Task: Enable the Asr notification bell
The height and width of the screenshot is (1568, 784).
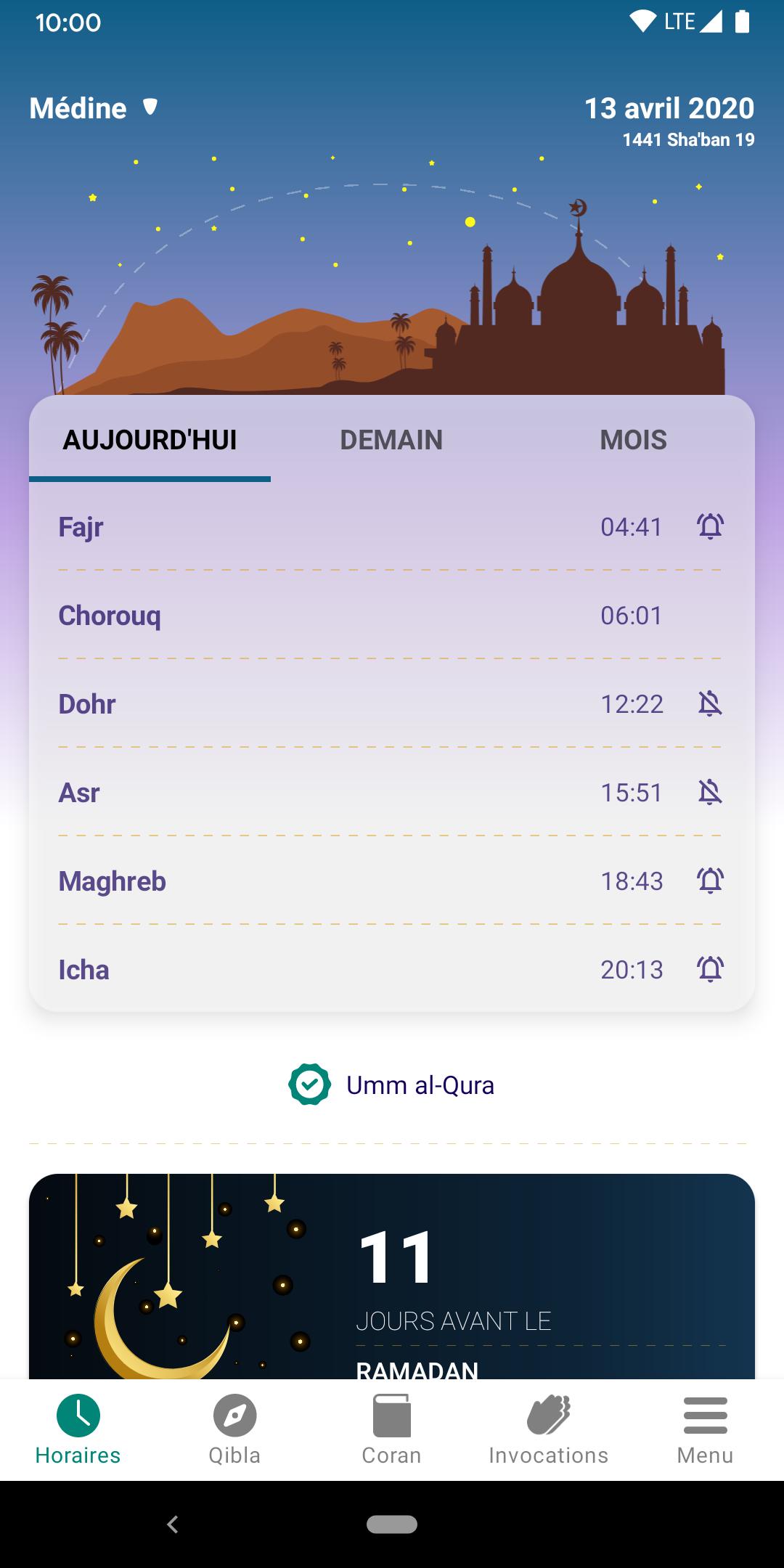Action: pos(710,792)
